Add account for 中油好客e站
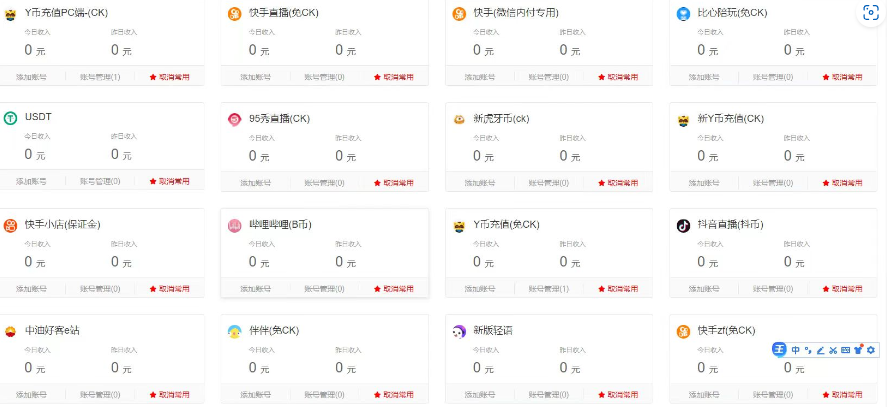Image resolution: width=887 pixels, height=407 pixels. (x=31, y=394)
